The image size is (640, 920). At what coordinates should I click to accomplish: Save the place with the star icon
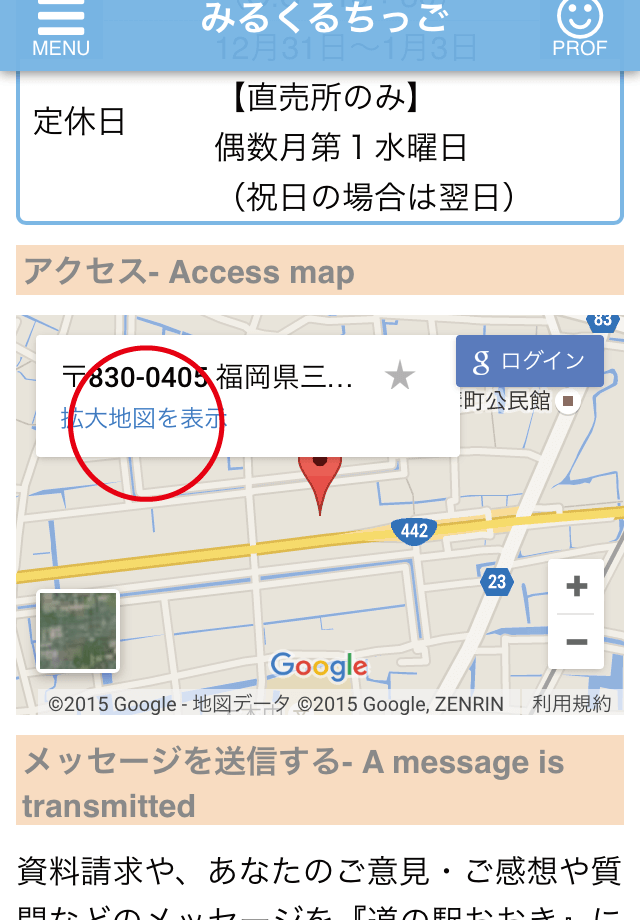[400, 377]
